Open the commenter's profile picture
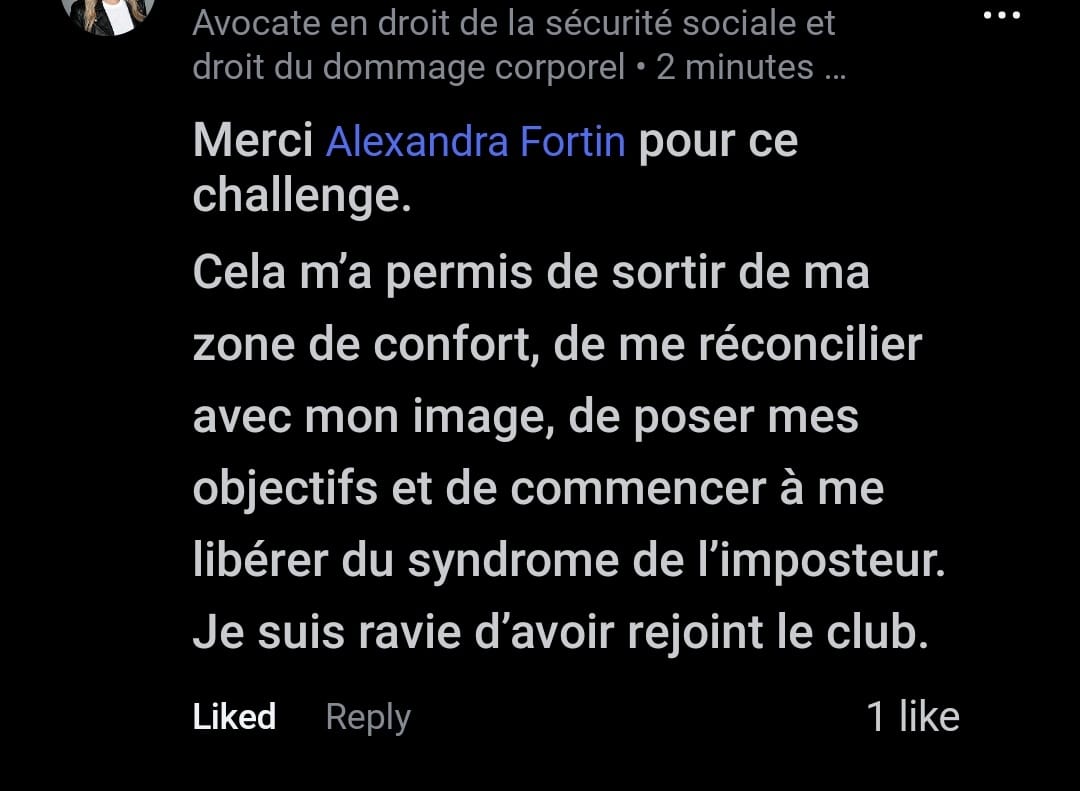The image size is (1080, 791). coord(108,12)
